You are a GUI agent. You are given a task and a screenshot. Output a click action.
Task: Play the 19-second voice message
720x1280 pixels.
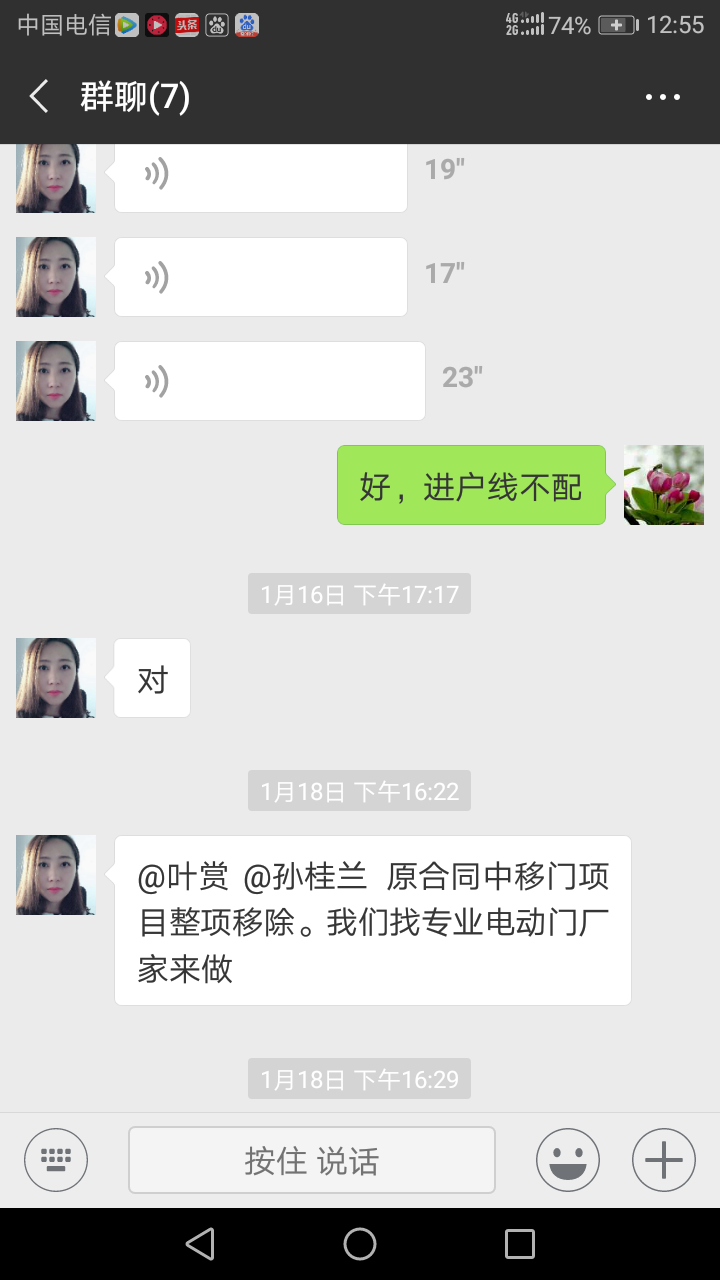260,176
